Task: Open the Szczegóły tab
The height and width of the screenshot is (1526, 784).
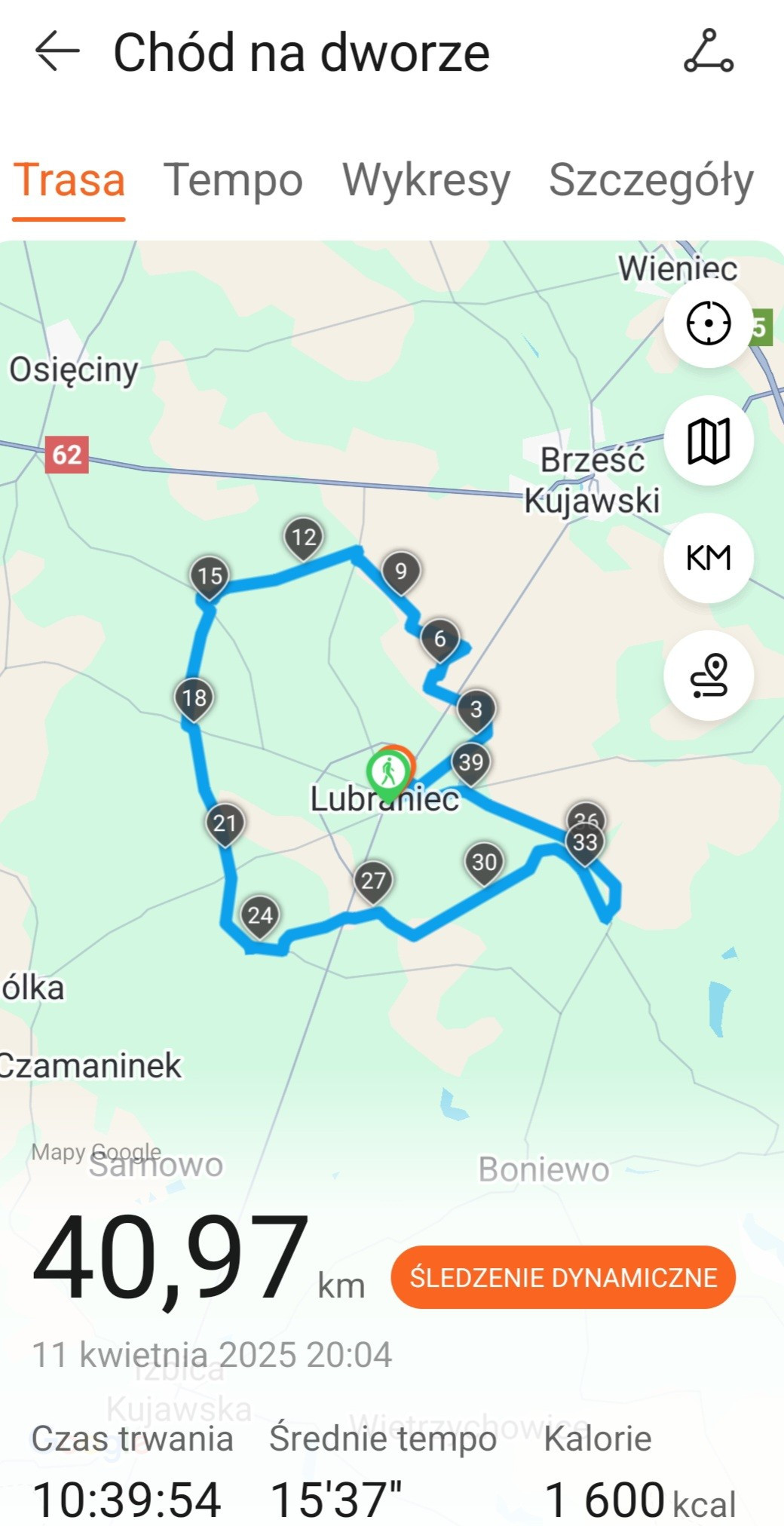Action: click(x=651, y=180)
